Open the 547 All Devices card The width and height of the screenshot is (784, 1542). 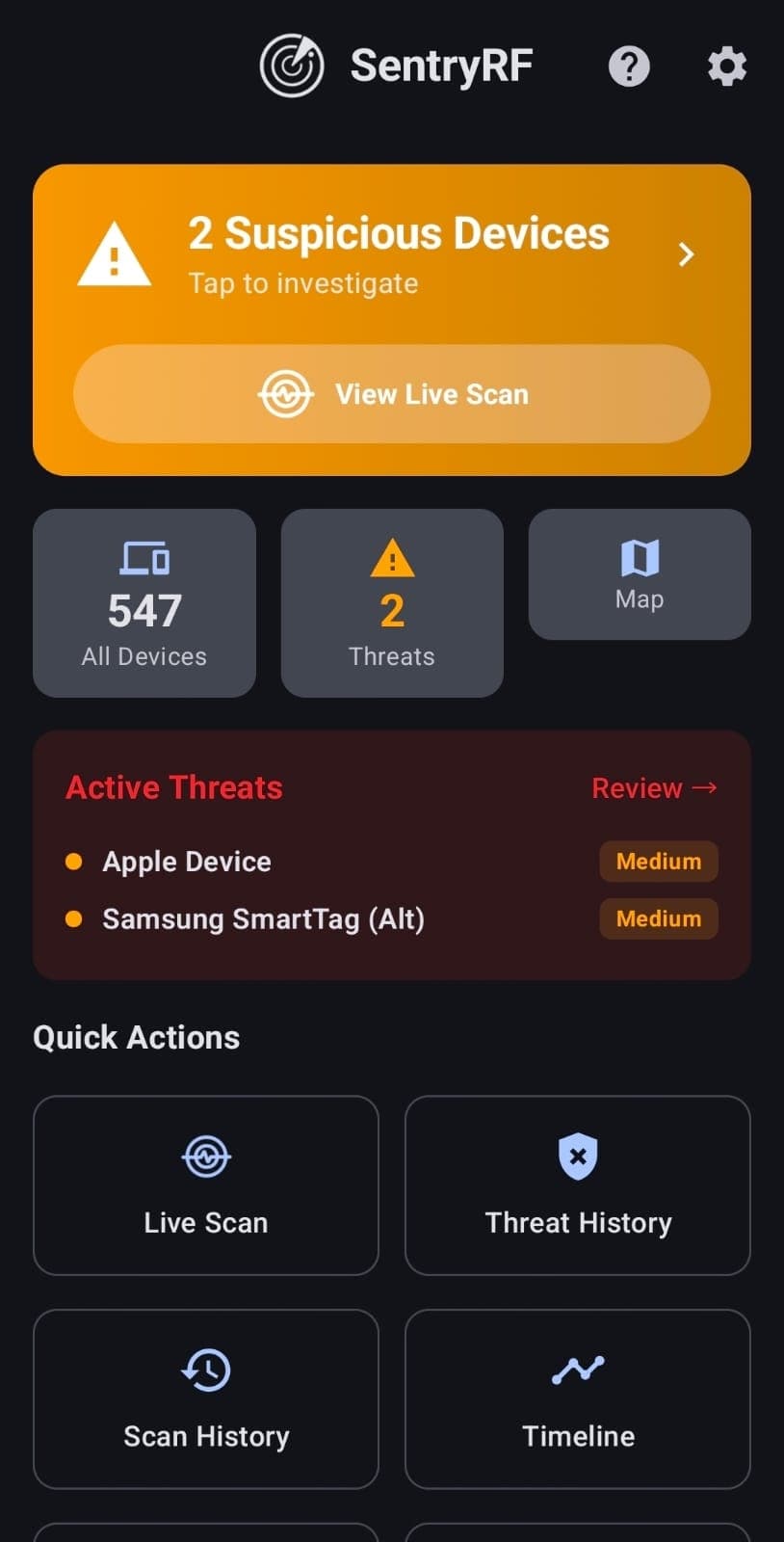point(144,603)
